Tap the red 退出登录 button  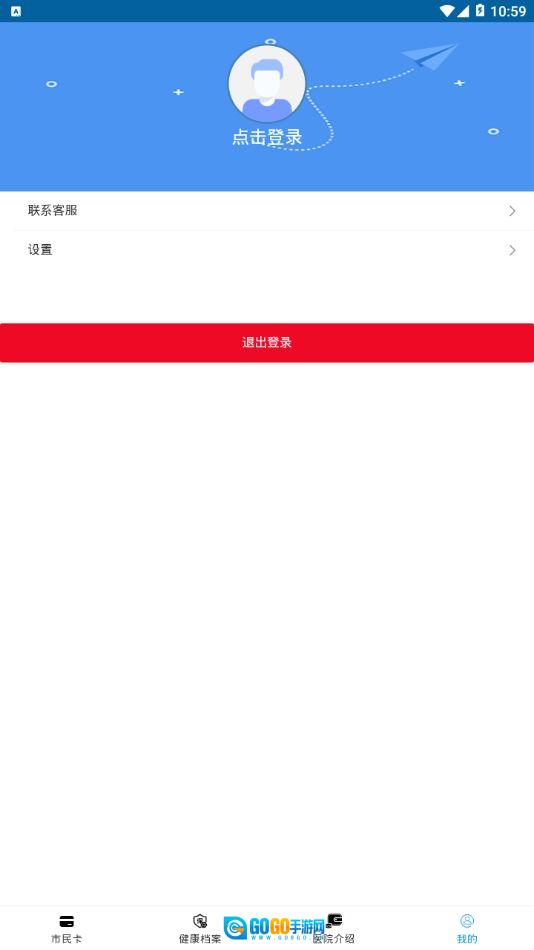coord(267,342)
